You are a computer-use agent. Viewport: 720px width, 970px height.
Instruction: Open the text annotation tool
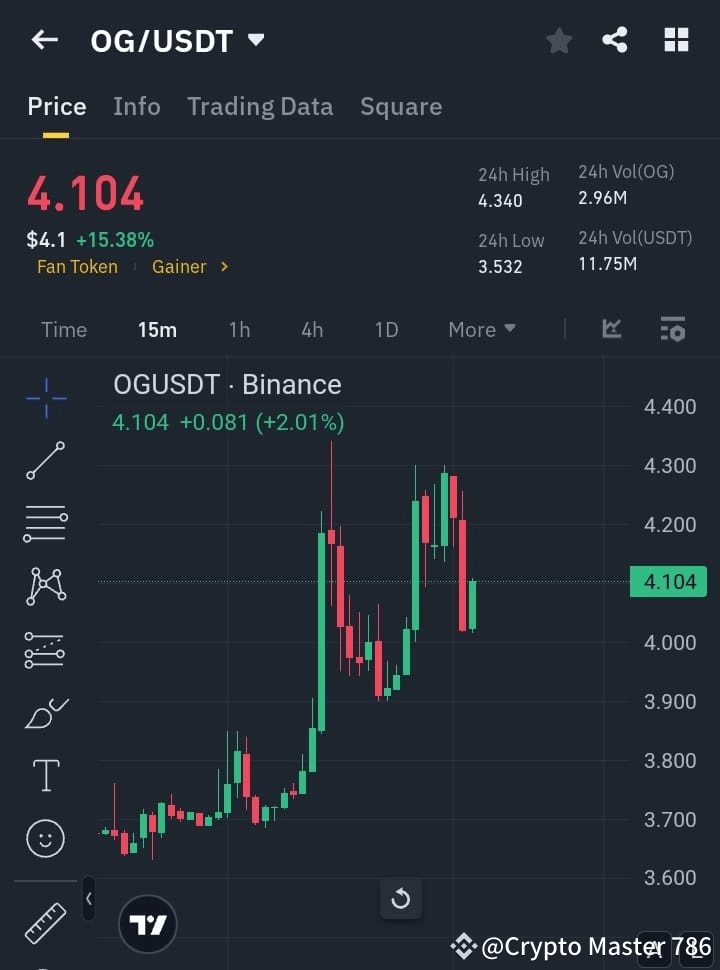tap(45, 775)
